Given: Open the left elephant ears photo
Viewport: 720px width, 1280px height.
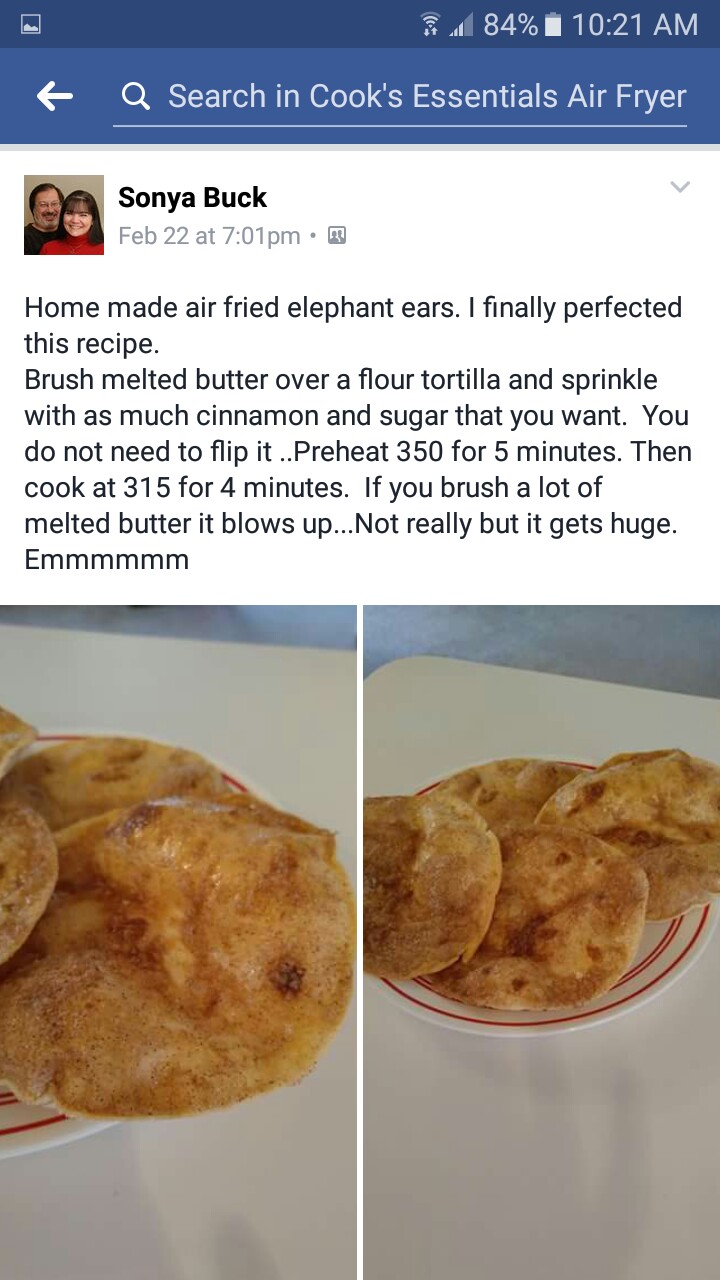Looking at the screenshot, I should (178, 940).
